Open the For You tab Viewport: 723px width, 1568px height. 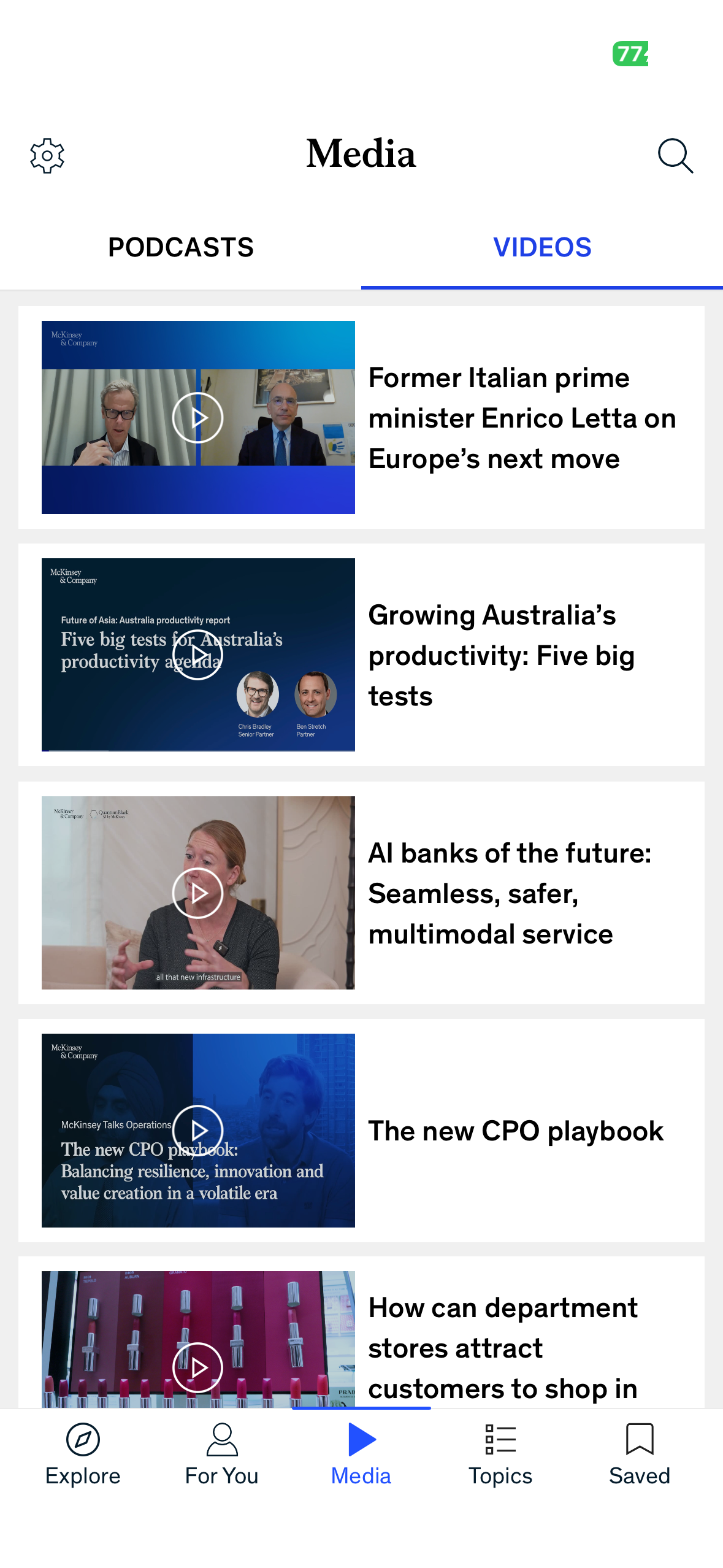pyautogui.click(x=222, y=1455)
